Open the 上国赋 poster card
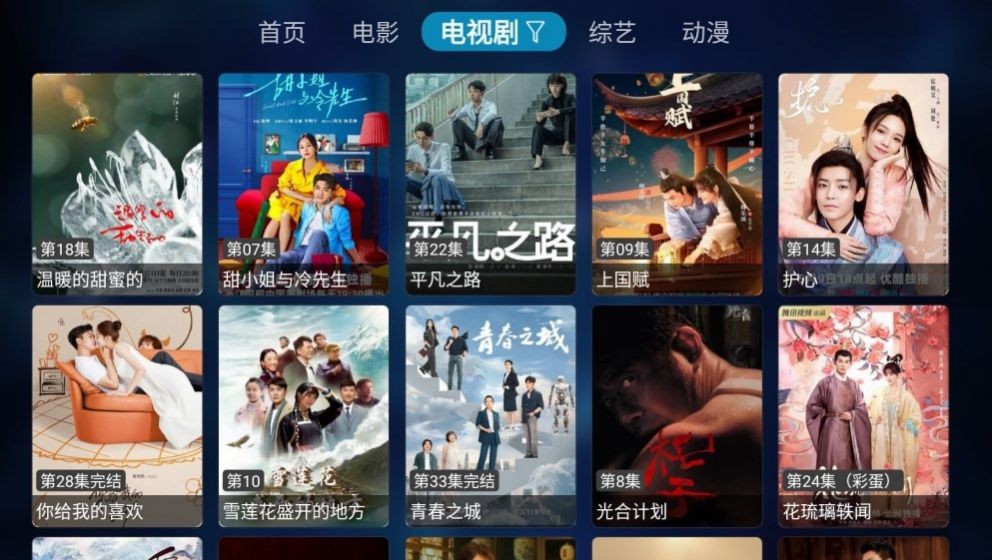 click(x=678, y=184)
